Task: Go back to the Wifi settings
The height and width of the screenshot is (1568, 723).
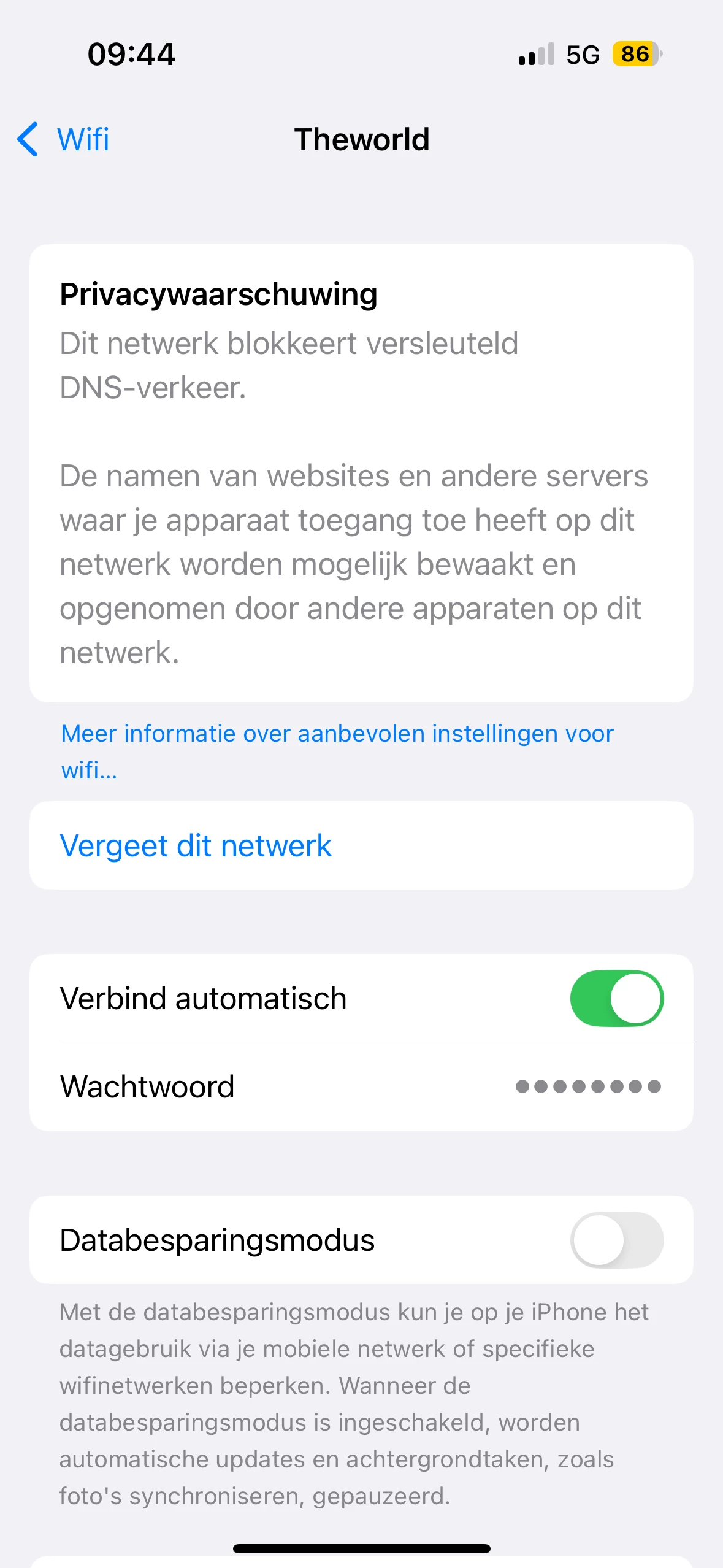Action: point(64,139)
